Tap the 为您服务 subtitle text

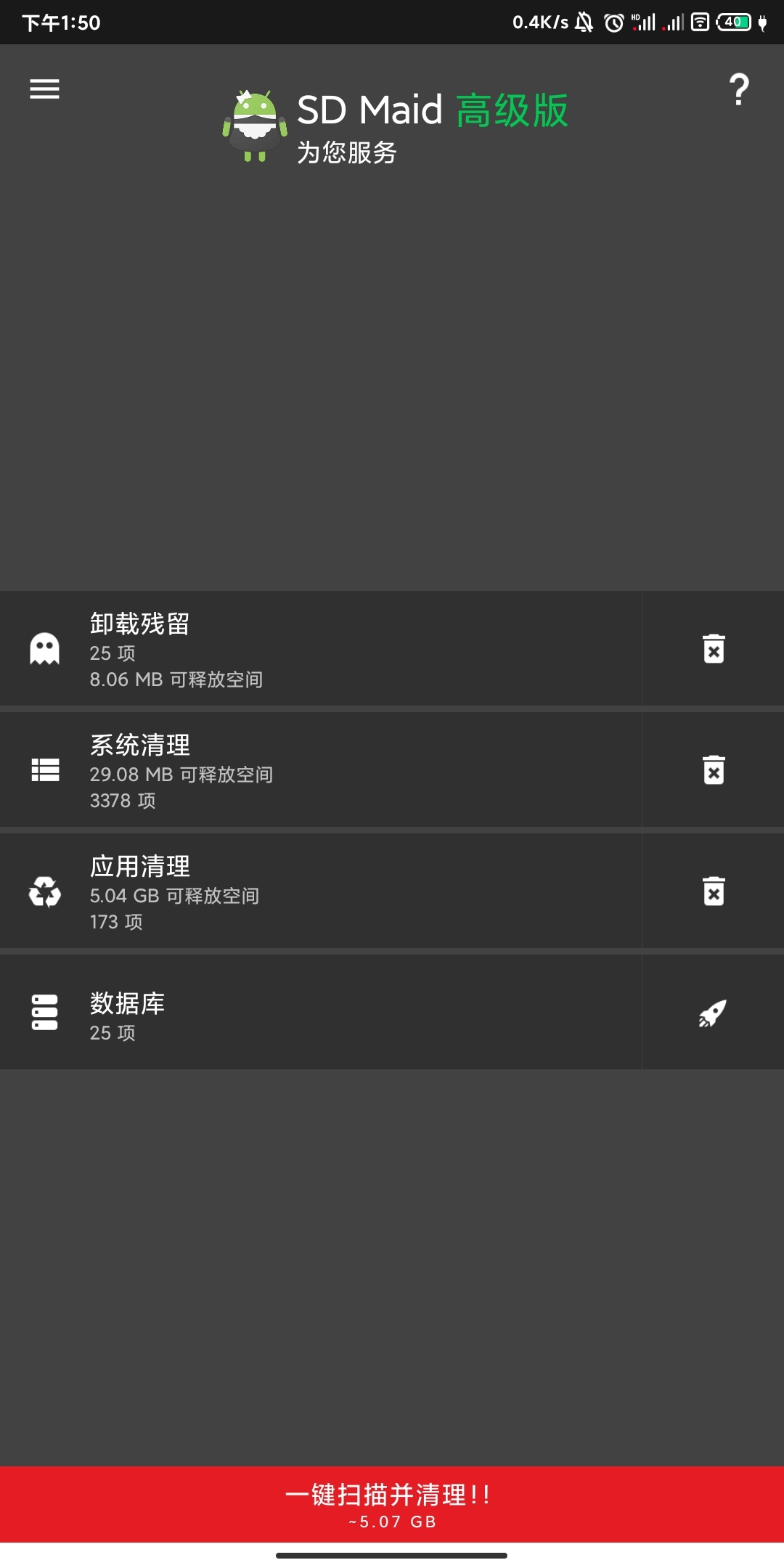pos(346,153)
